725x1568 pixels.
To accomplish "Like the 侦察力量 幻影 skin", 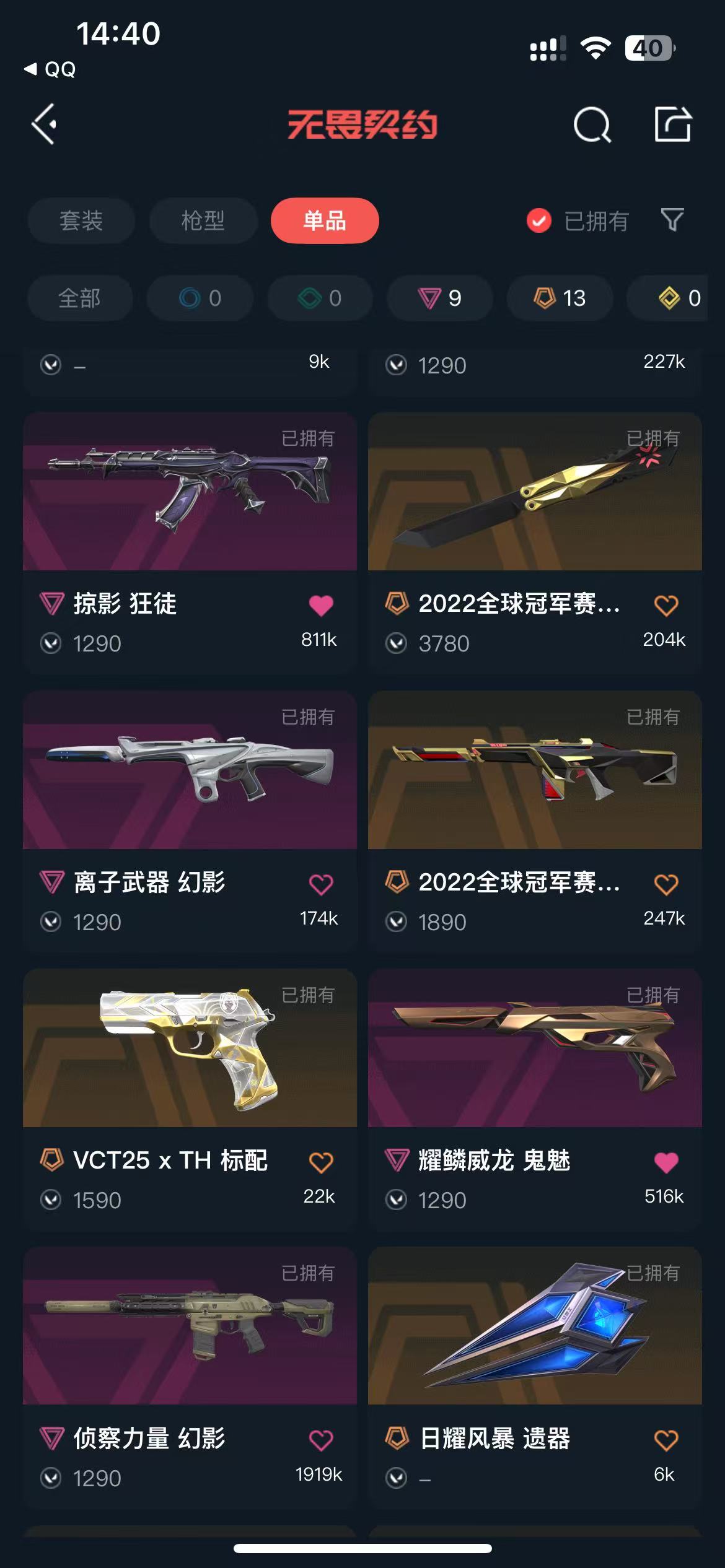I will click(x=321, y=1440).
